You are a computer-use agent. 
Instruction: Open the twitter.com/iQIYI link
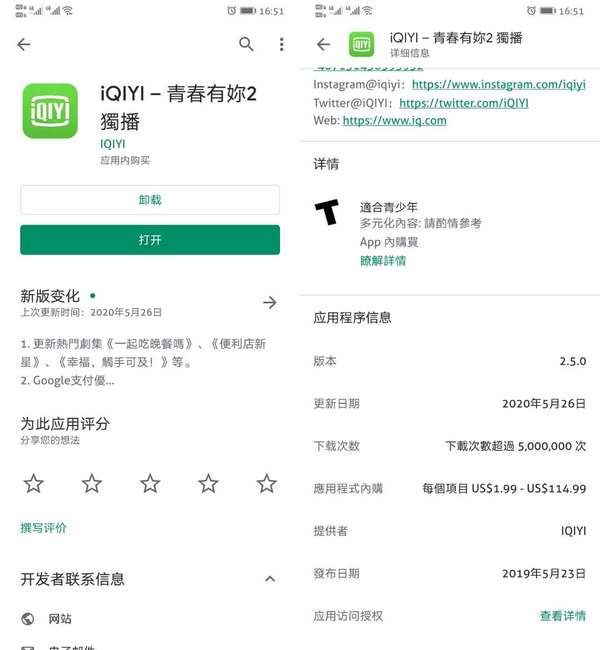point(463,103)
